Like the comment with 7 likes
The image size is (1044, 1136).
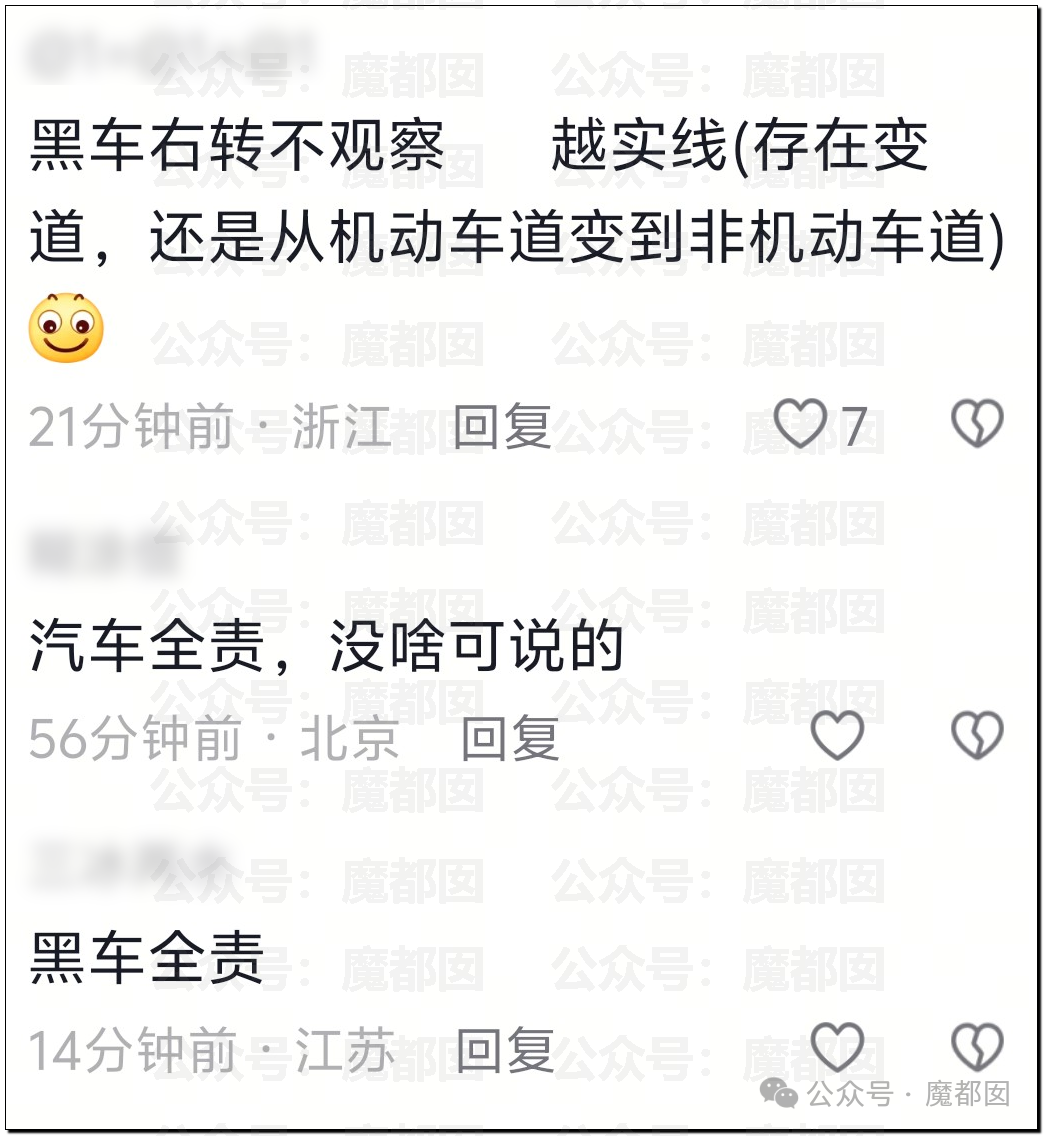tap(802, 425)
